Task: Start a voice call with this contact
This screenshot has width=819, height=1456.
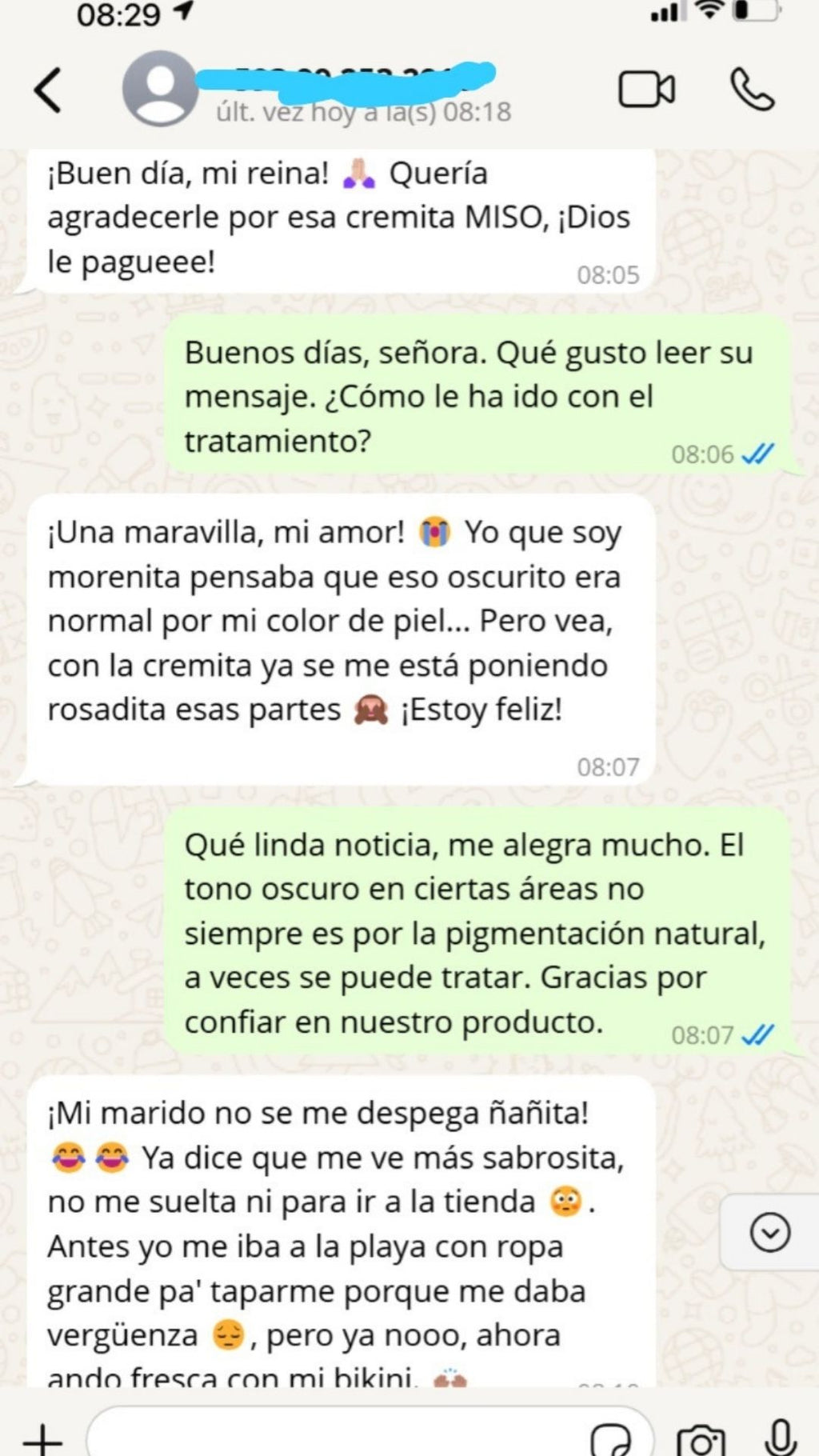Action: [750, 88]
